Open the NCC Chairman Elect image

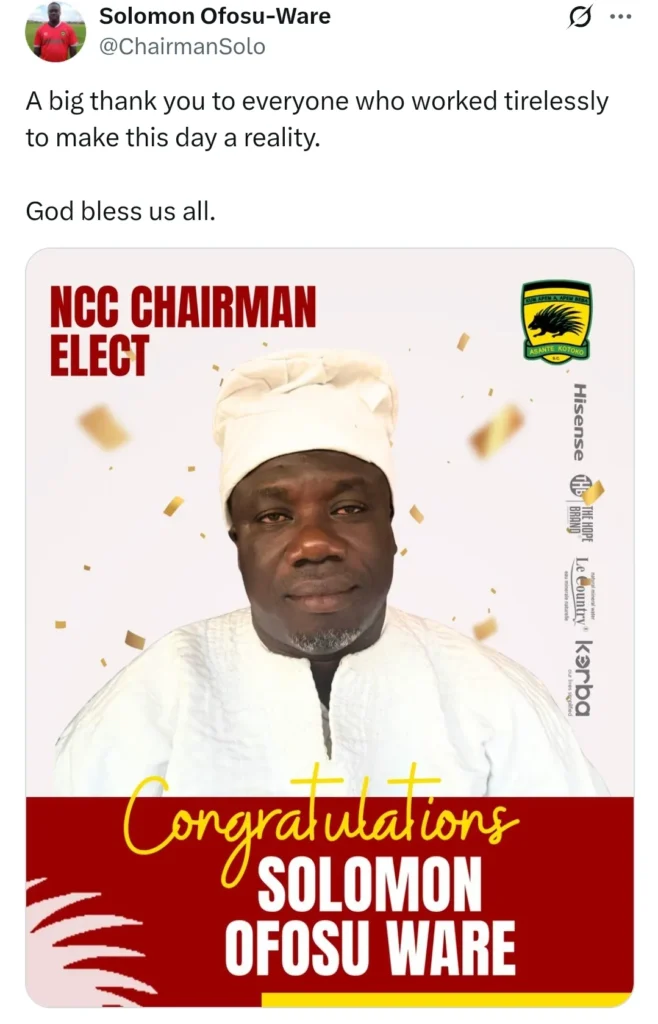329,627
